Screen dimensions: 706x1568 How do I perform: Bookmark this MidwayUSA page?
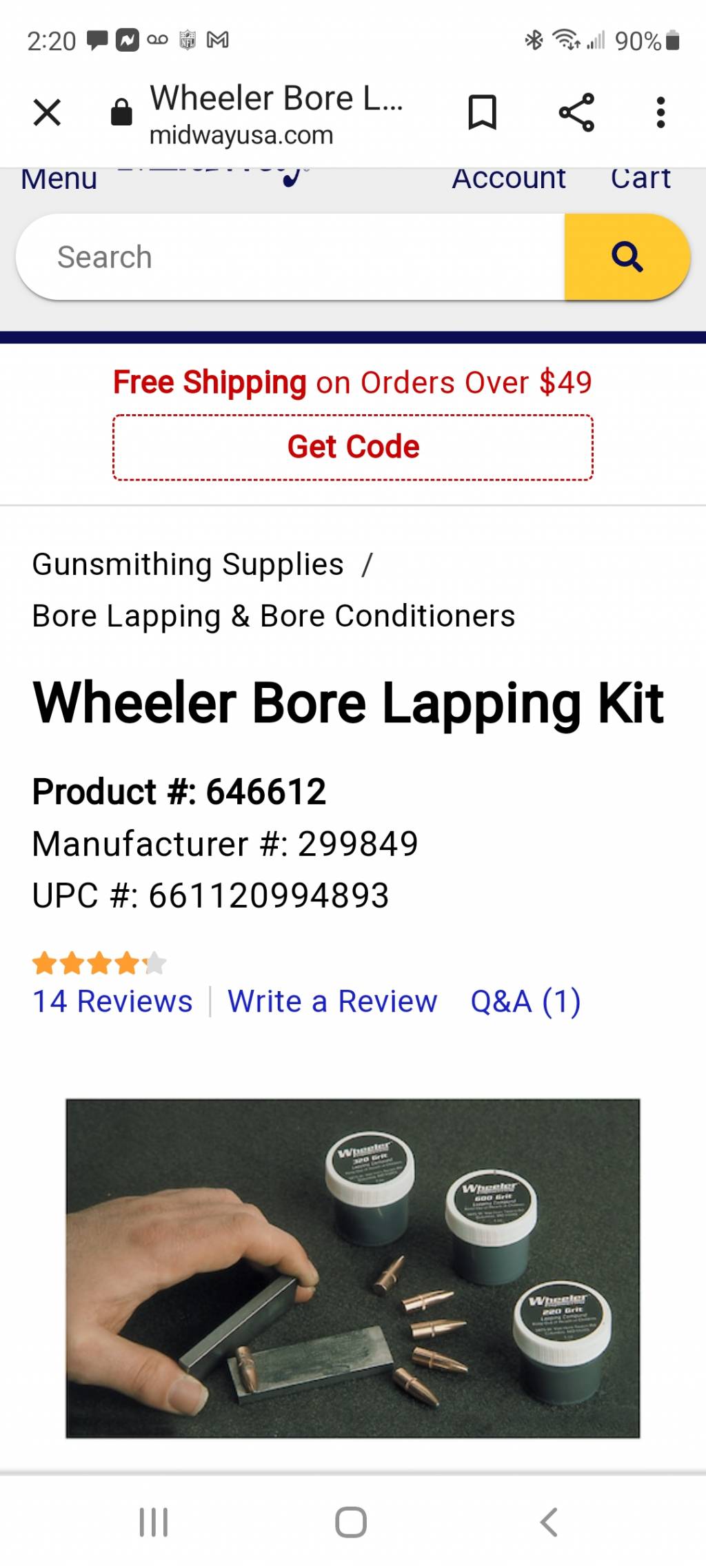[x=482, y=112]
